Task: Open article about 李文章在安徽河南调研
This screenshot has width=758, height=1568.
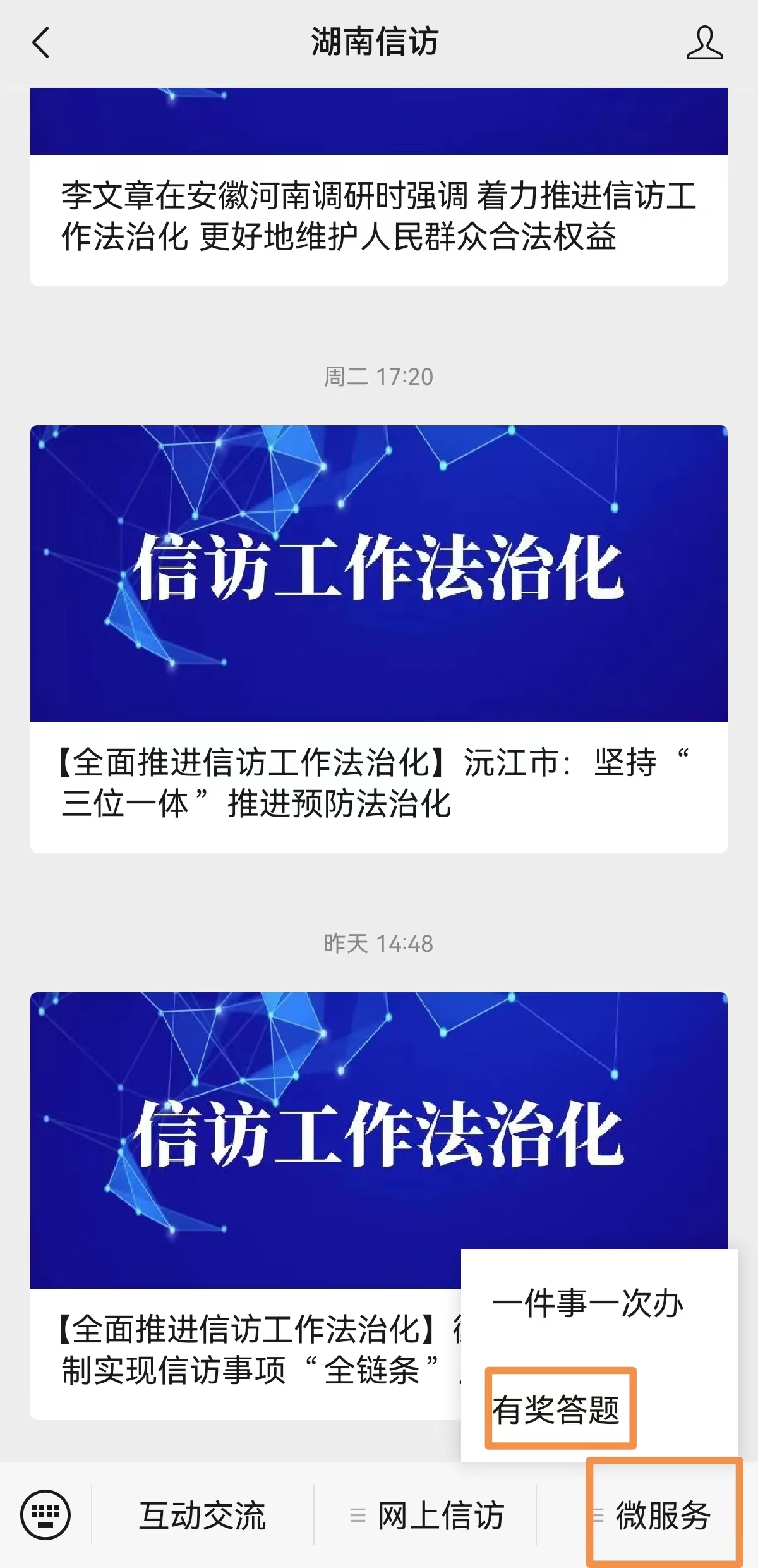Action: point(379,216)
